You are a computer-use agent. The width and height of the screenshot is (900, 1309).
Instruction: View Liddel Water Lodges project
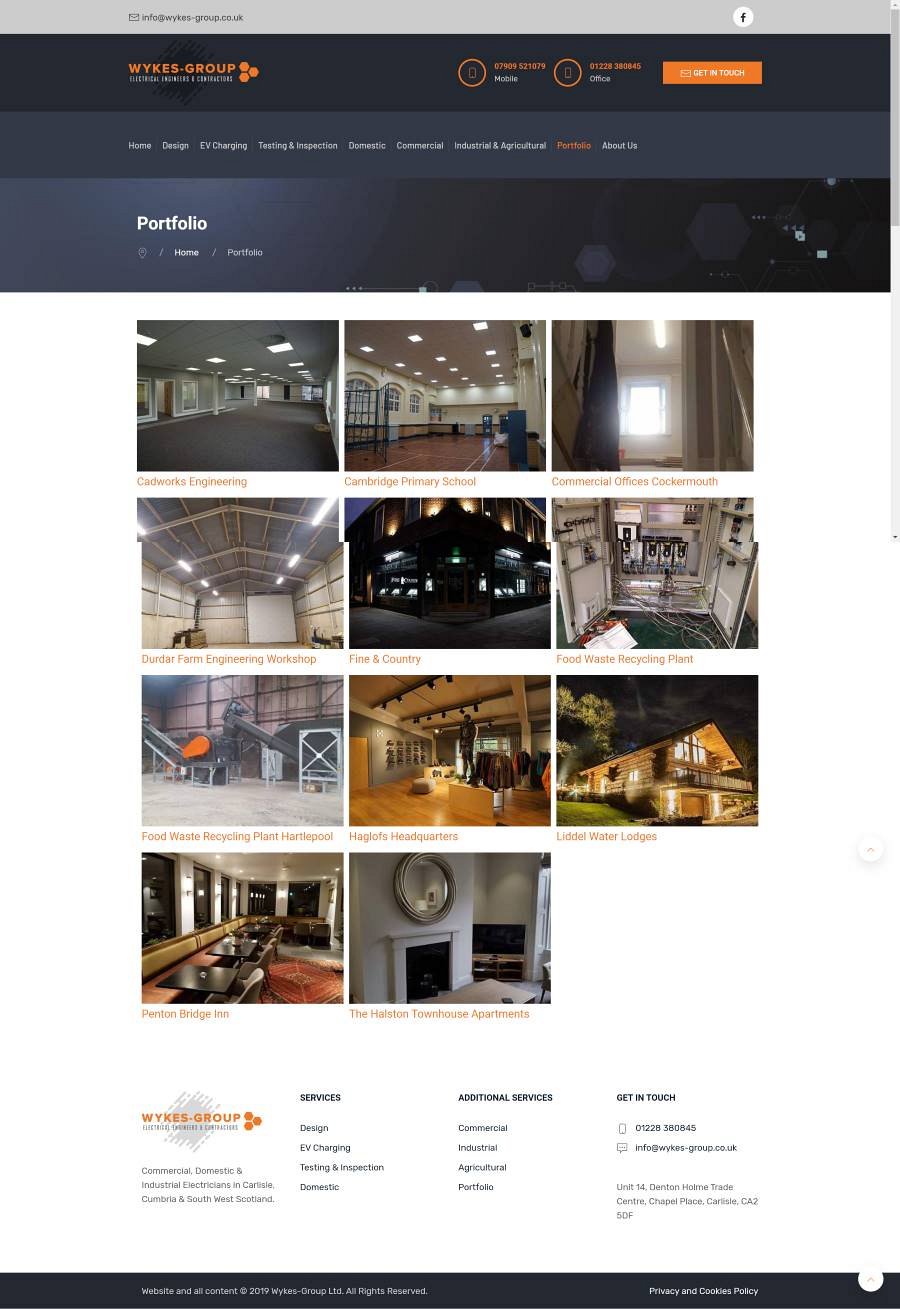point(606,837)
